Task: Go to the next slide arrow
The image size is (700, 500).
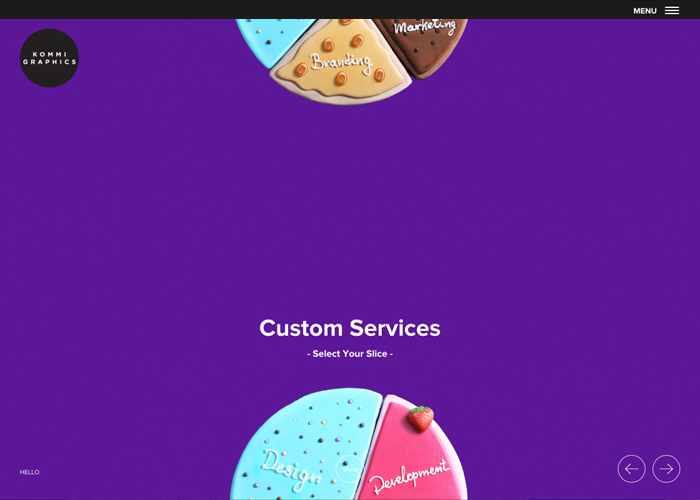Action: point(666,468)
